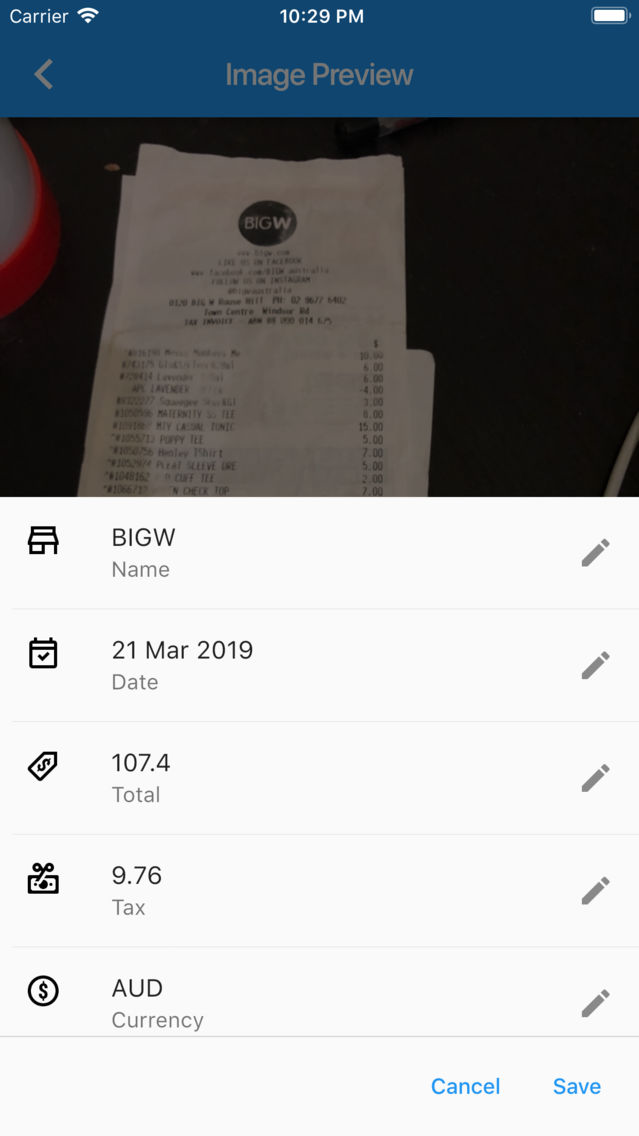
Task: Edit the BIGW name field
Action: click(x=596, y=552)
